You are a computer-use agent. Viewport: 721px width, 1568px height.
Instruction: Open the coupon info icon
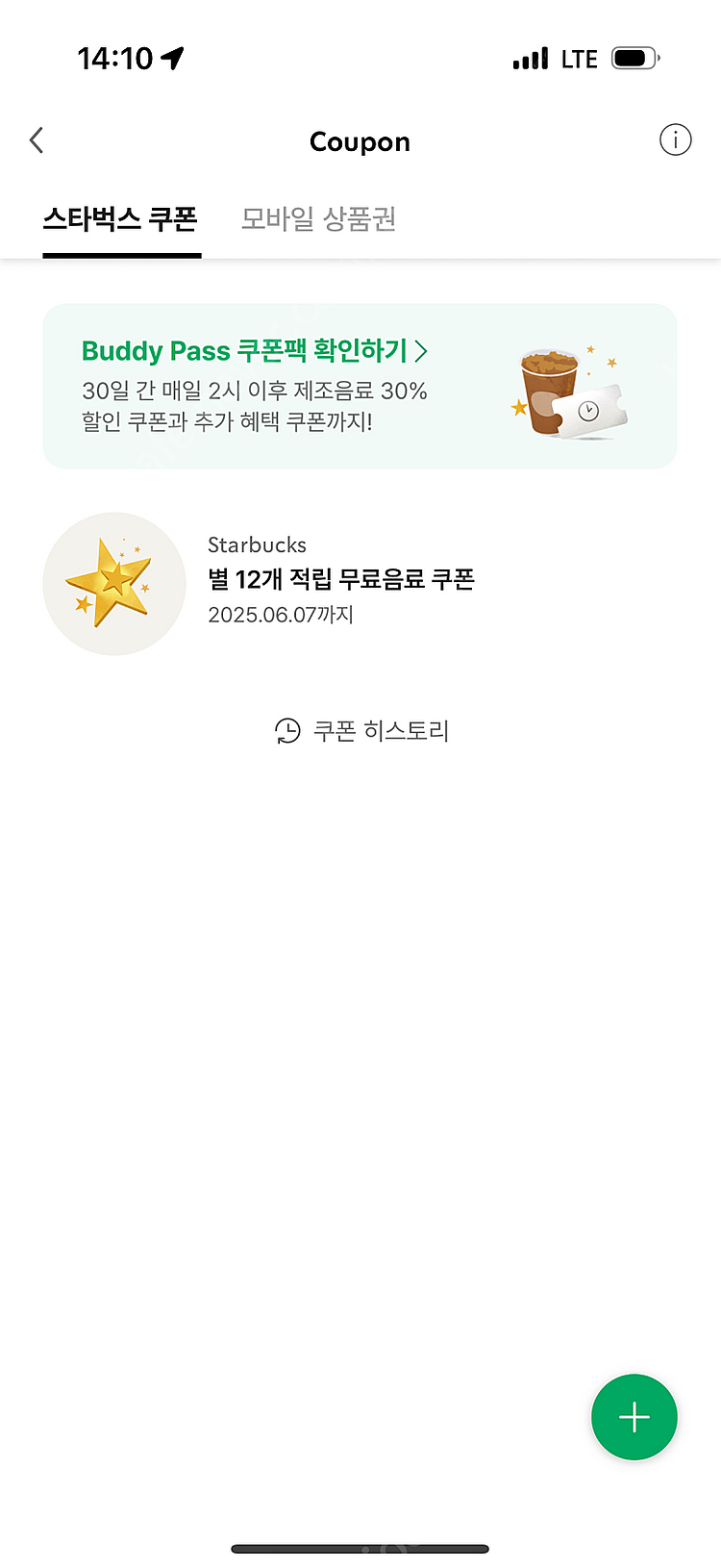(675, 140)
